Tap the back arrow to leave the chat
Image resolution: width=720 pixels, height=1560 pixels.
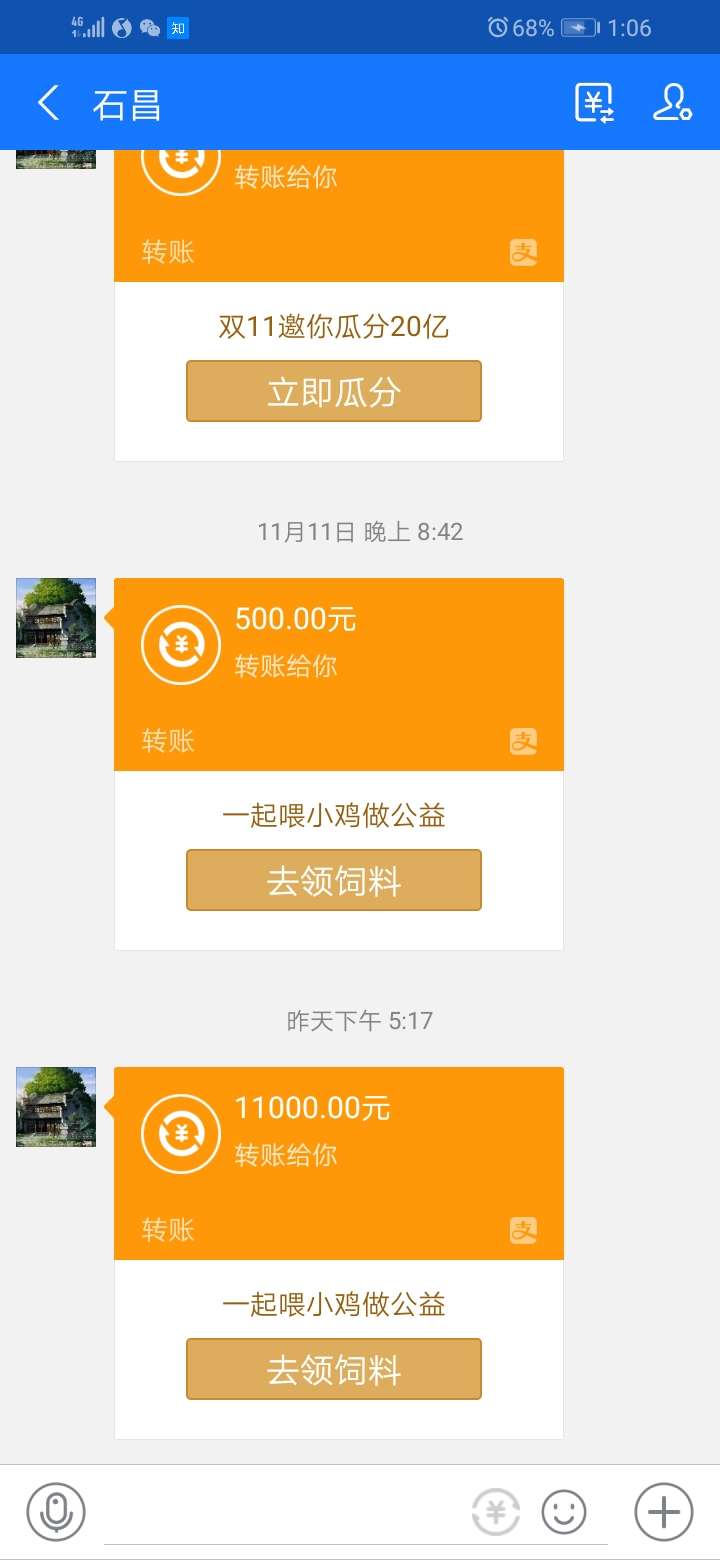47,102
